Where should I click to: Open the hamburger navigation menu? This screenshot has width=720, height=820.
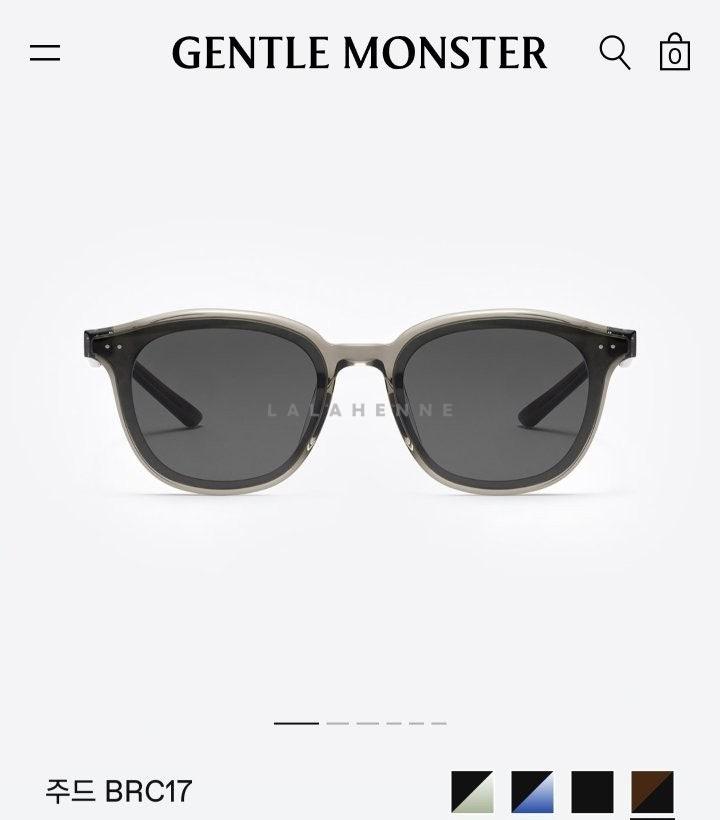[x=45, y=52]
